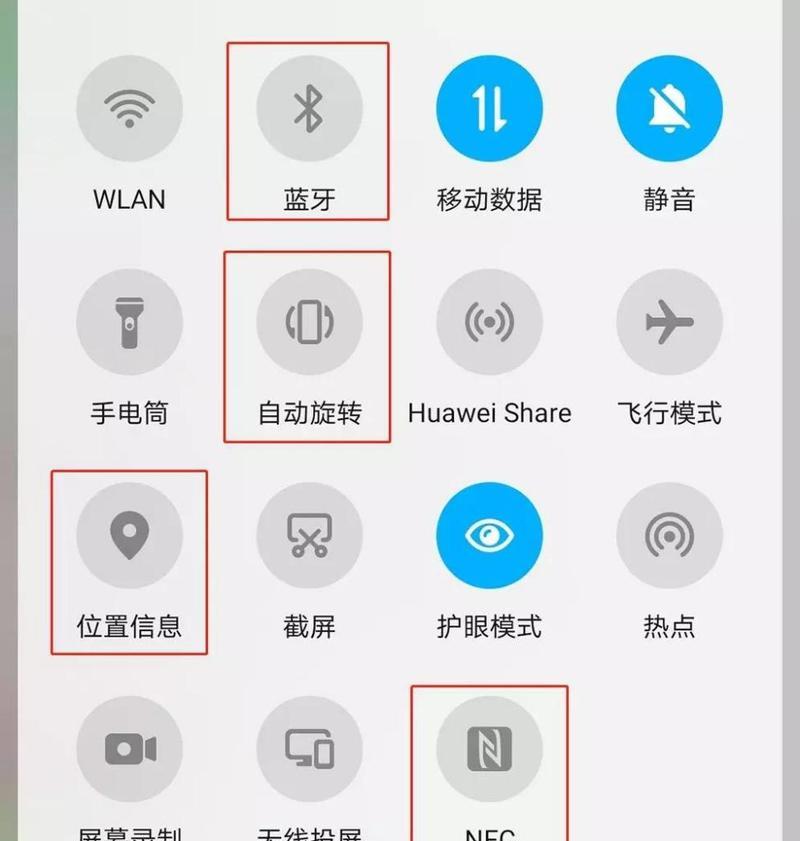Disable eye comfort mode (护眼模式)
This screenshot has width=800, height=841.
pyautogui.click(x=489, y=534)
